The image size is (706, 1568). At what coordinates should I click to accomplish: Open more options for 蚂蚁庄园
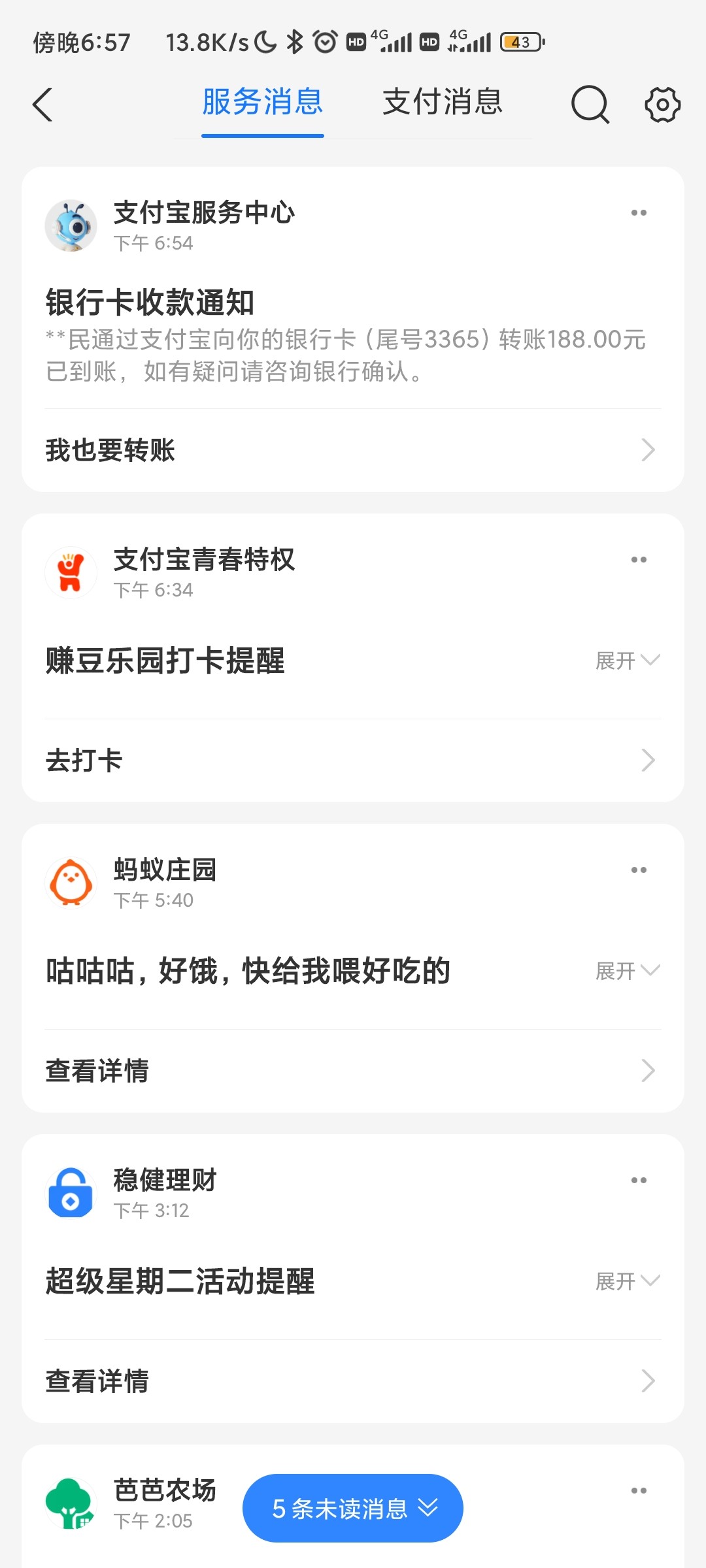pyautogui.click(x=639, y=870)
